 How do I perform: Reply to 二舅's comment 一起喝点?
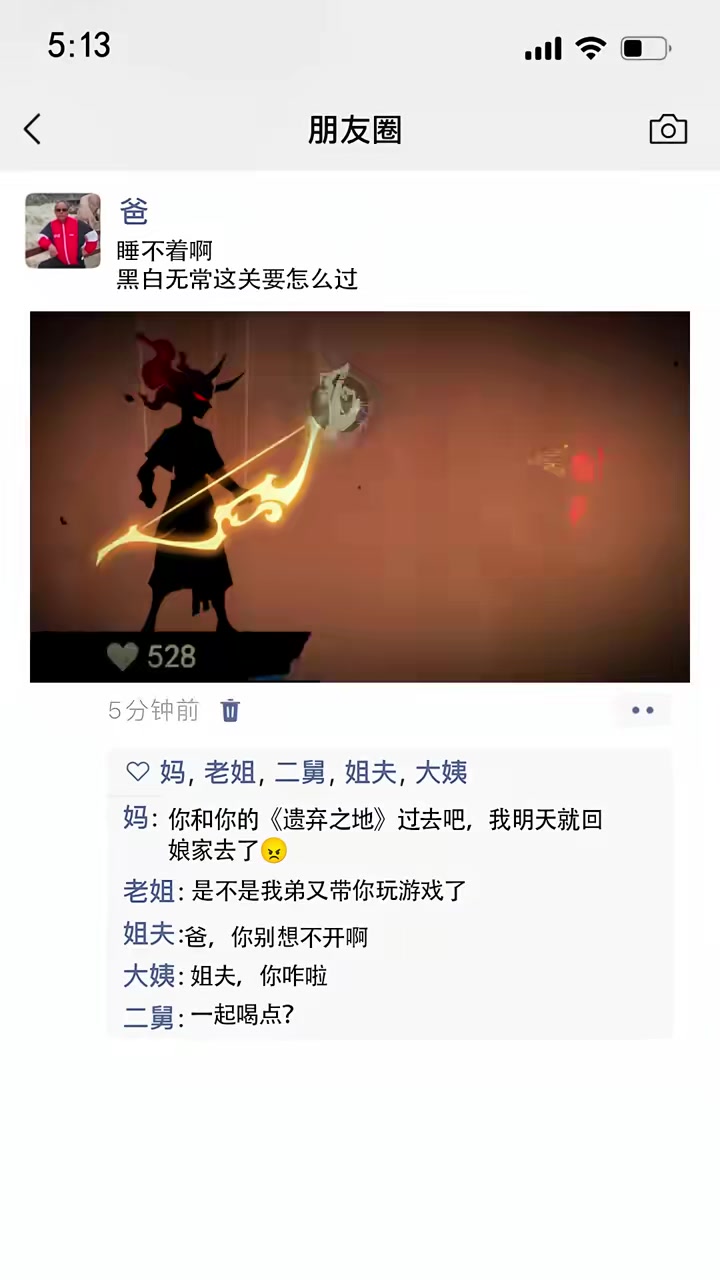tap(242, 1016)
